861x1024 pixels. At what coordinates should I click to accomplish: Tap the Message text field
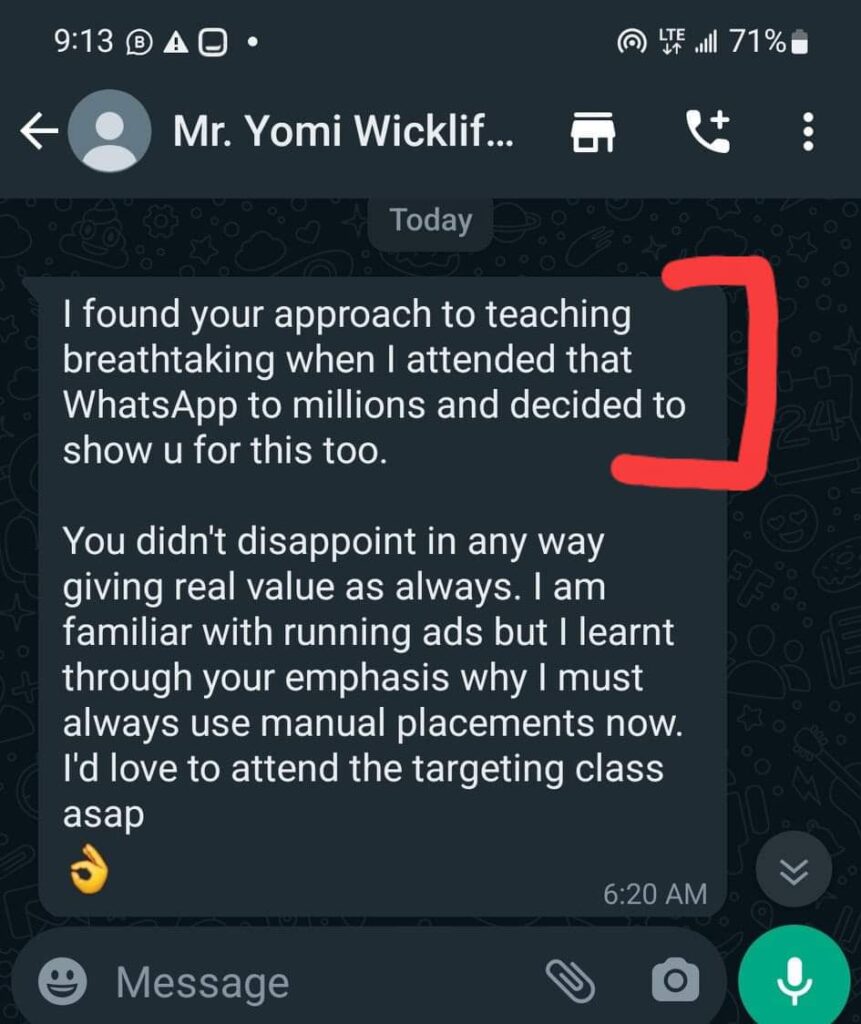[300, 982]
